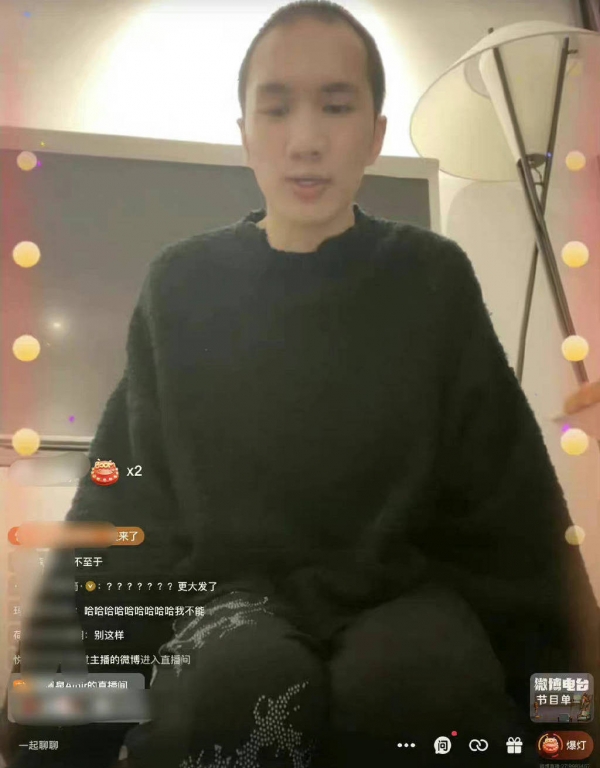Tap the link co-stream icon
Screen dimensions: 600x768
click(478, 745)
